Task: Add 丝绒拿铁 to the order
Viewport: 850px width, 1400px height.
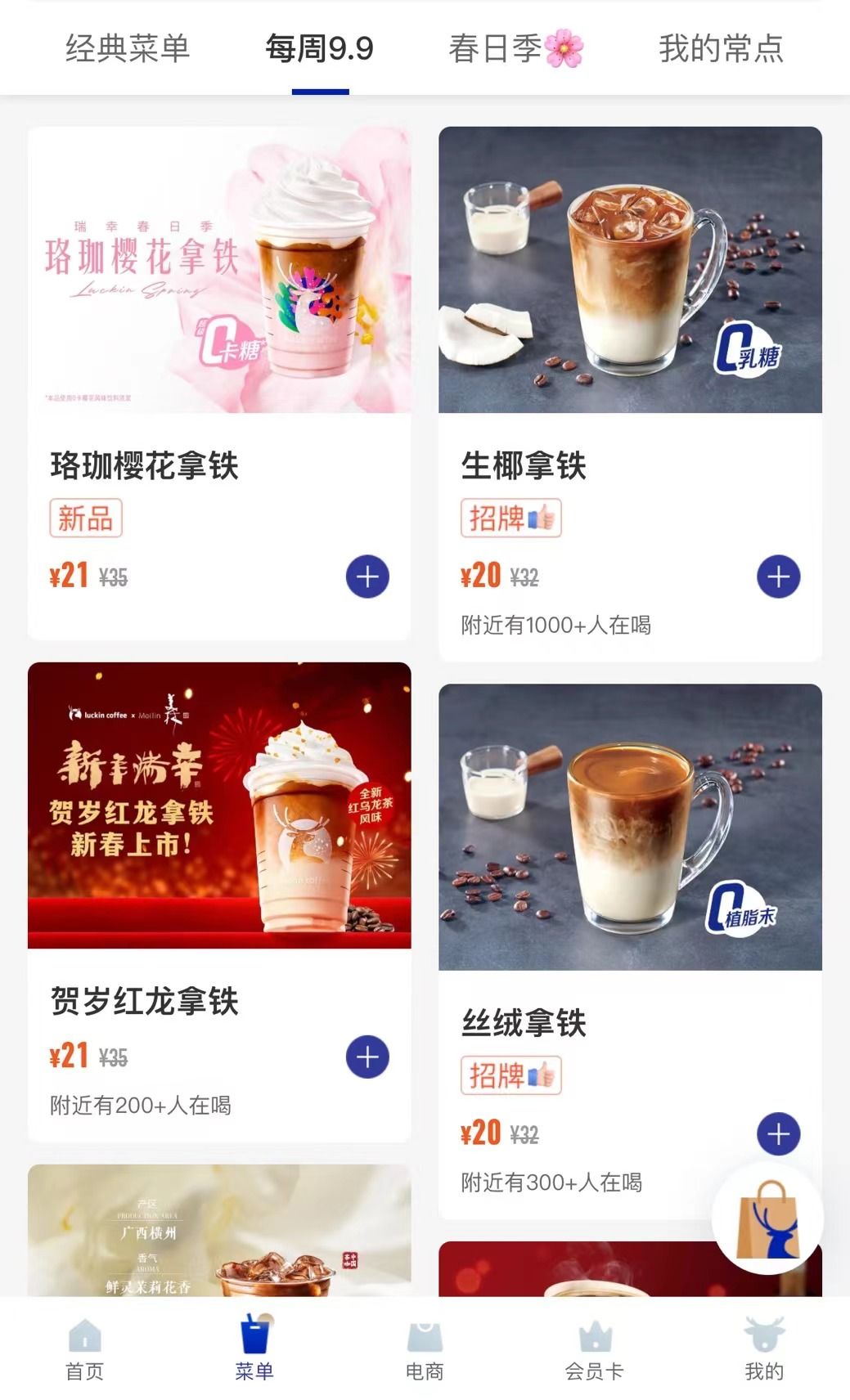Action: click(x=779, y=1133)
